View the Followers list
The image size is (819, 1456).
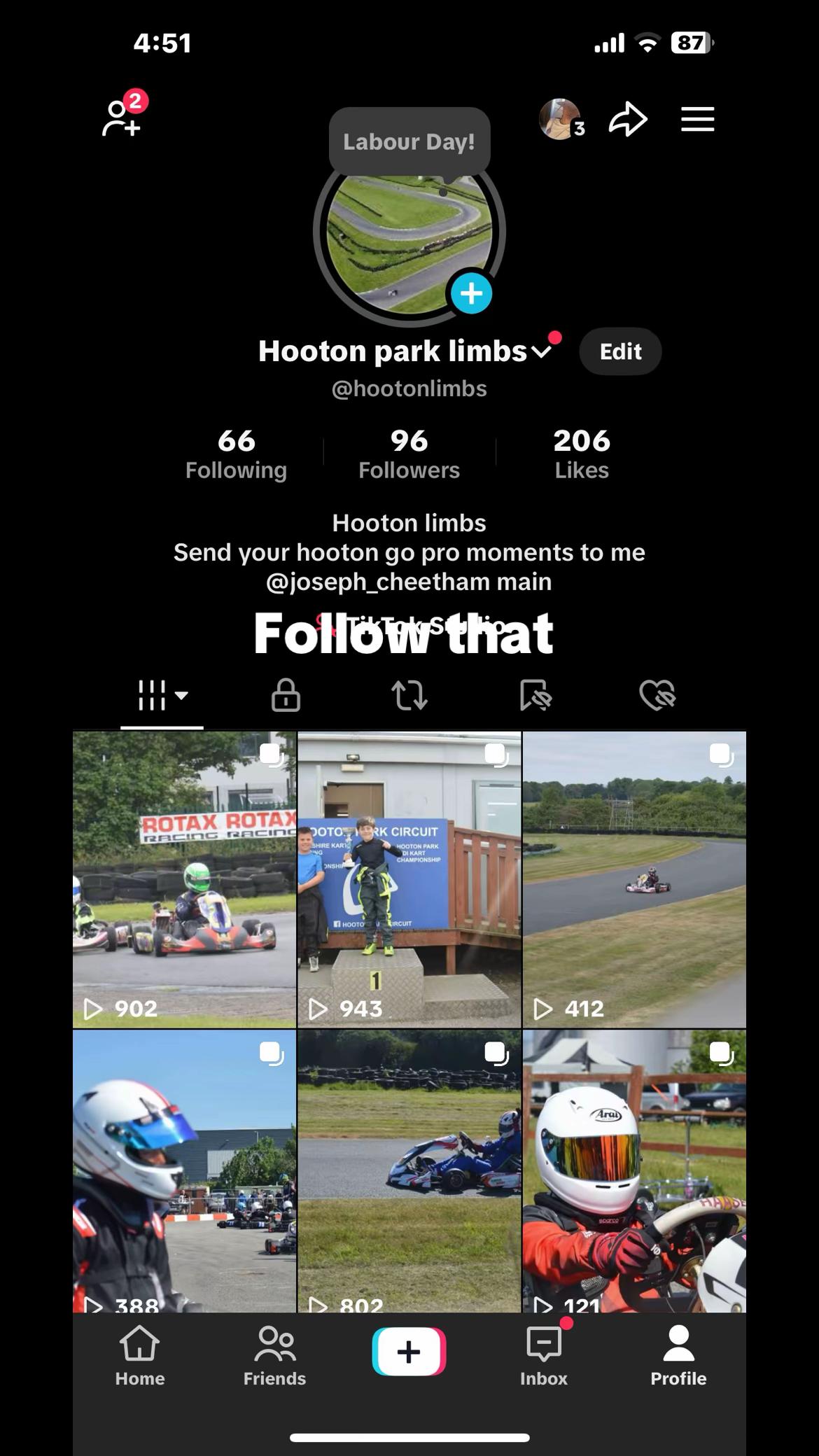click(409, 454)
